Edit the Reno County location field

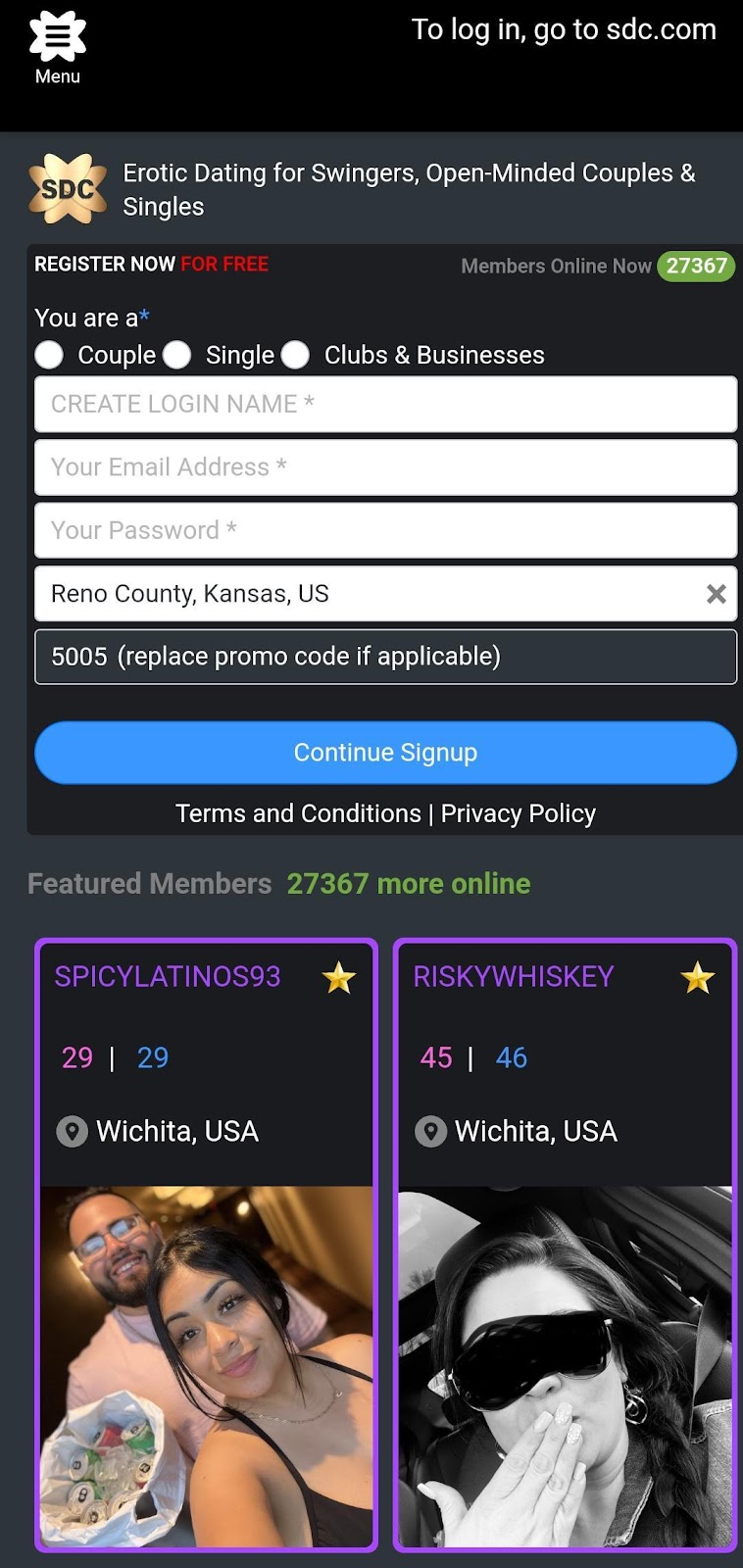click(363, 594)
